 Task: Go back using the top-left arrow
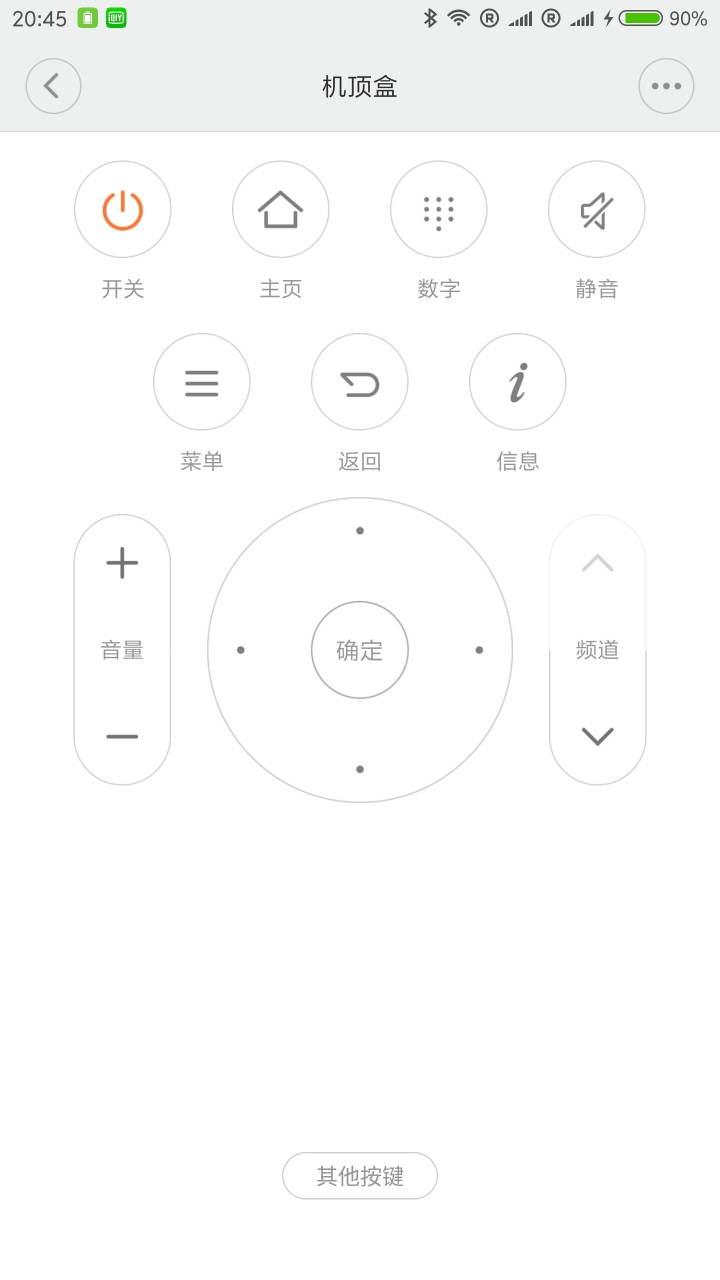click(53, 86)
